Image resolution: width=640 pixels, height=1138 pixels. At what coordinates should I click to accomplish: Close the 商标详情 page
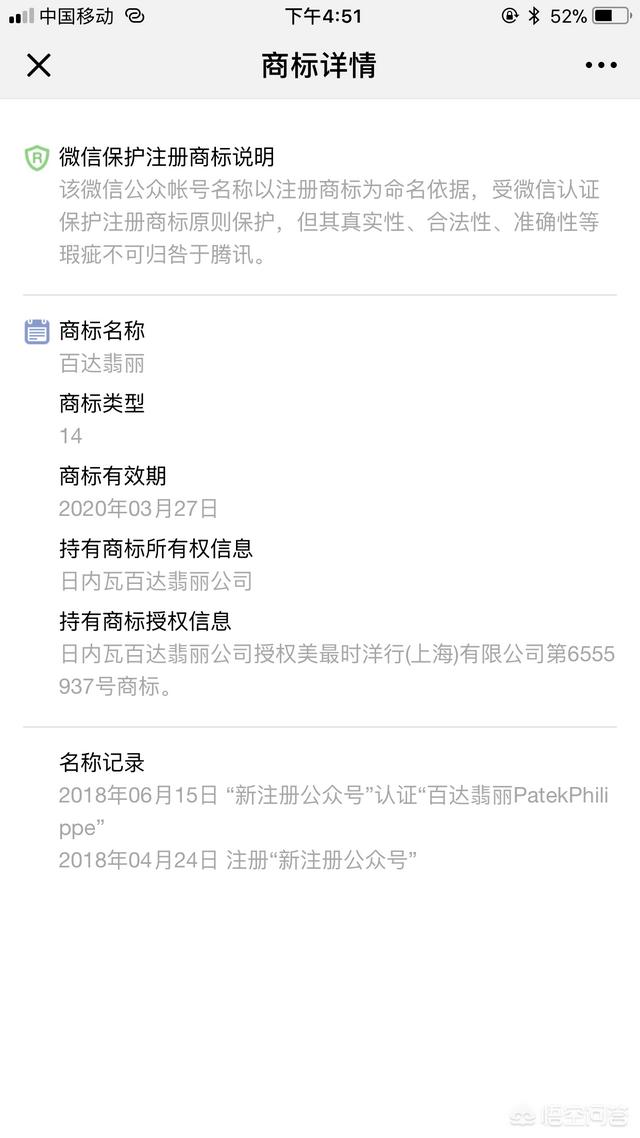38,65
